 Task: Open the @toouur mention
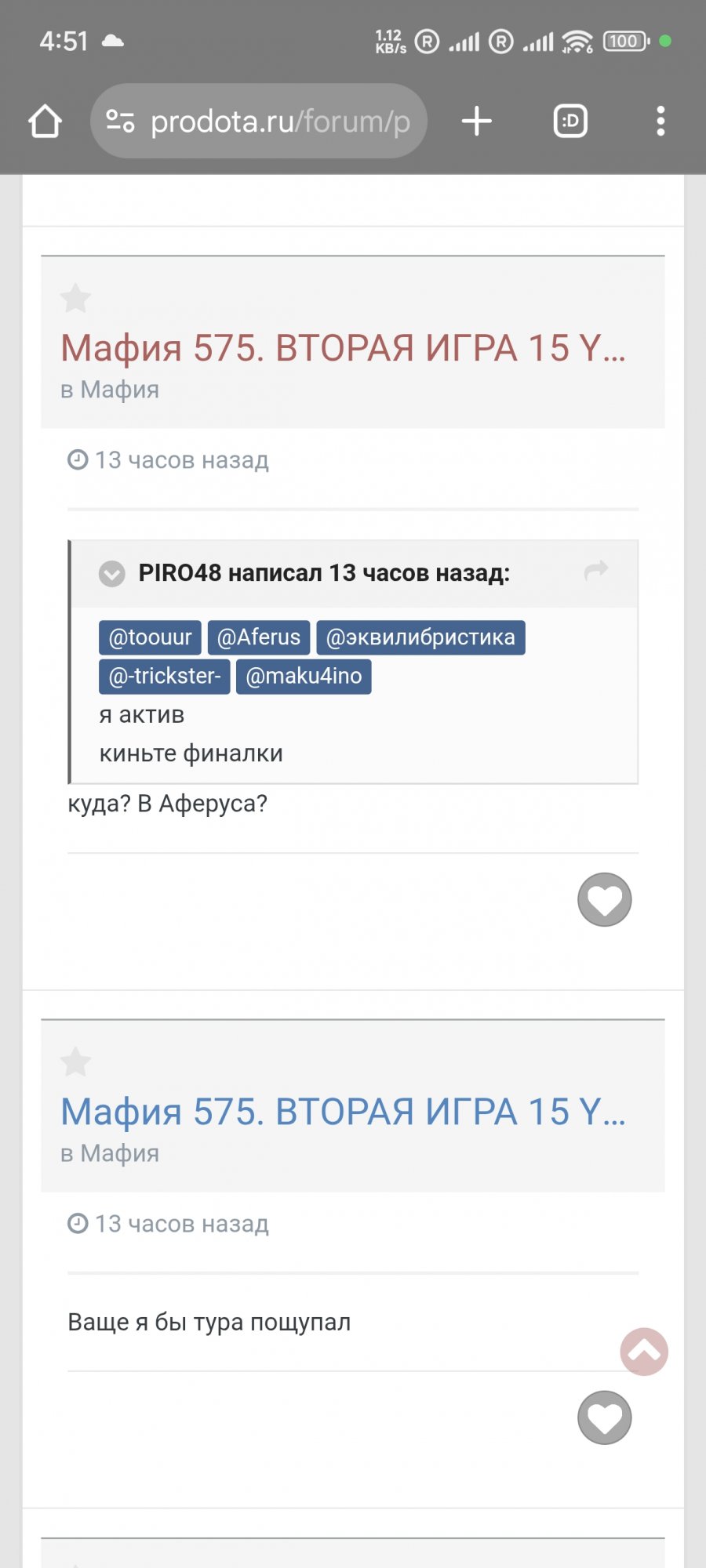tap(150, 637)
